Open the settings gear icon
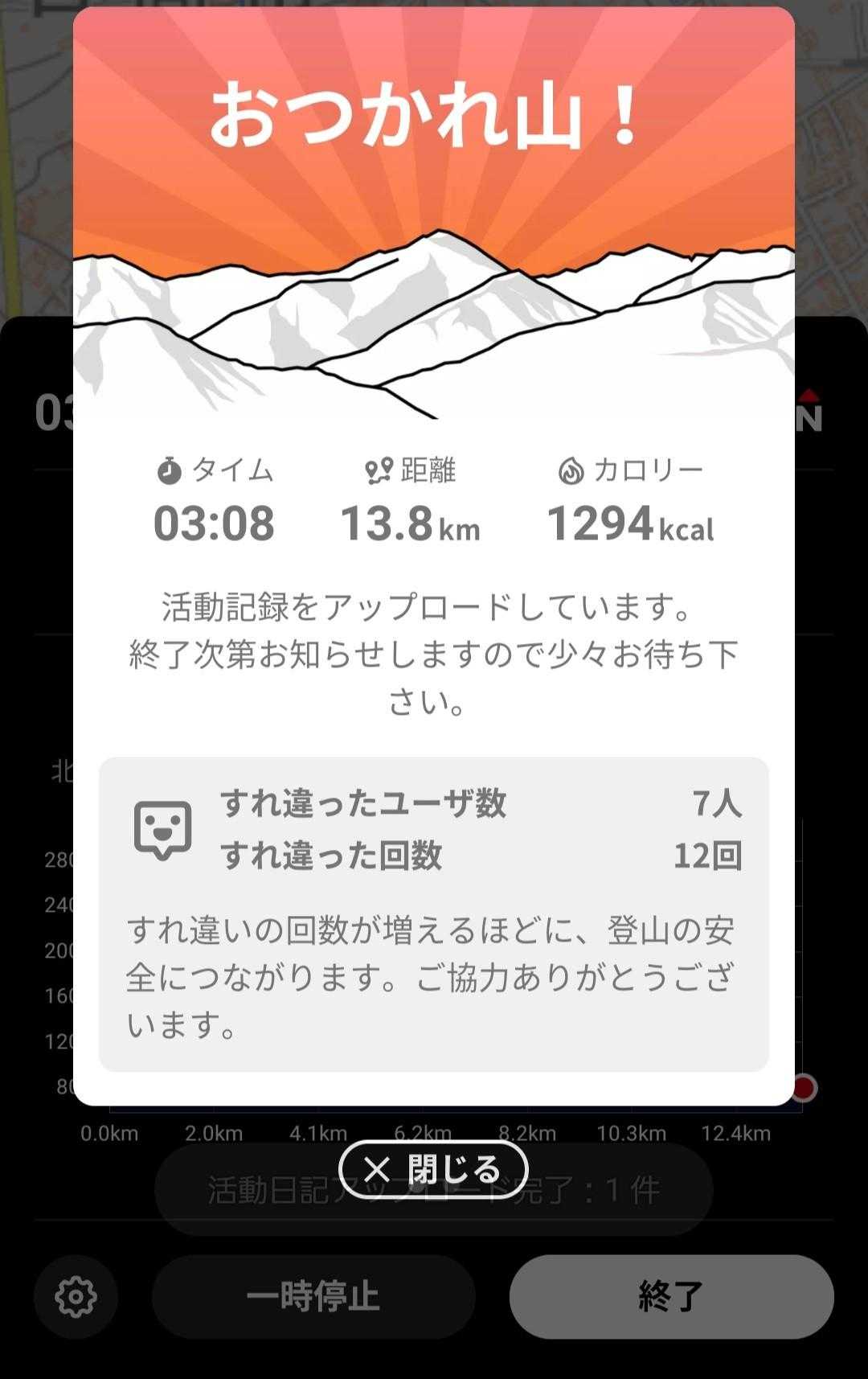The image size is (868, 1379). (76, 1296)
